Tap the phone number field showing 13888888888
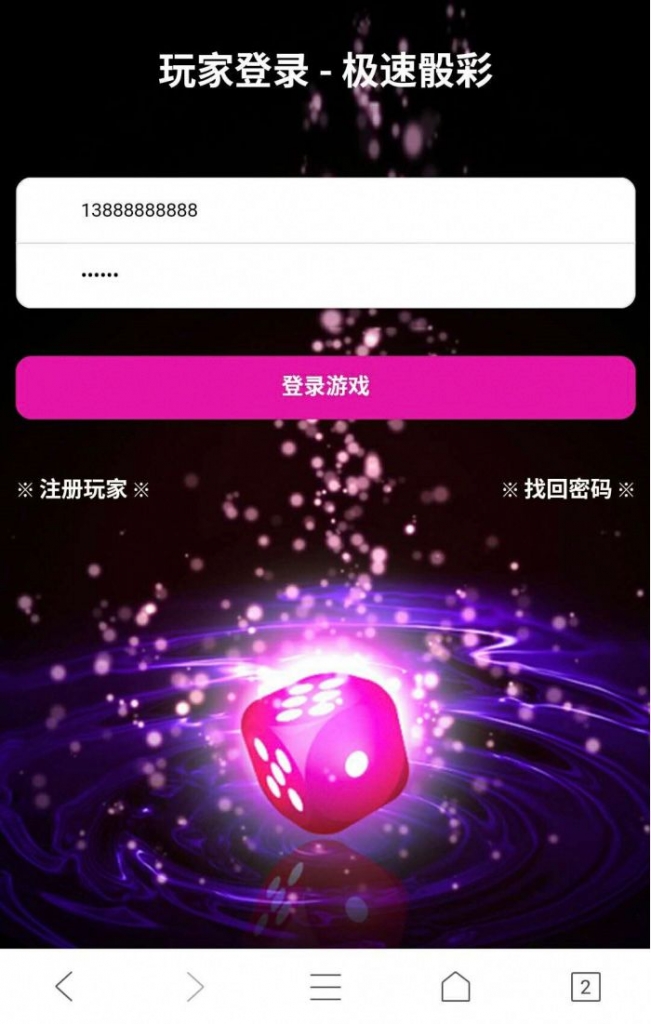 325,211
